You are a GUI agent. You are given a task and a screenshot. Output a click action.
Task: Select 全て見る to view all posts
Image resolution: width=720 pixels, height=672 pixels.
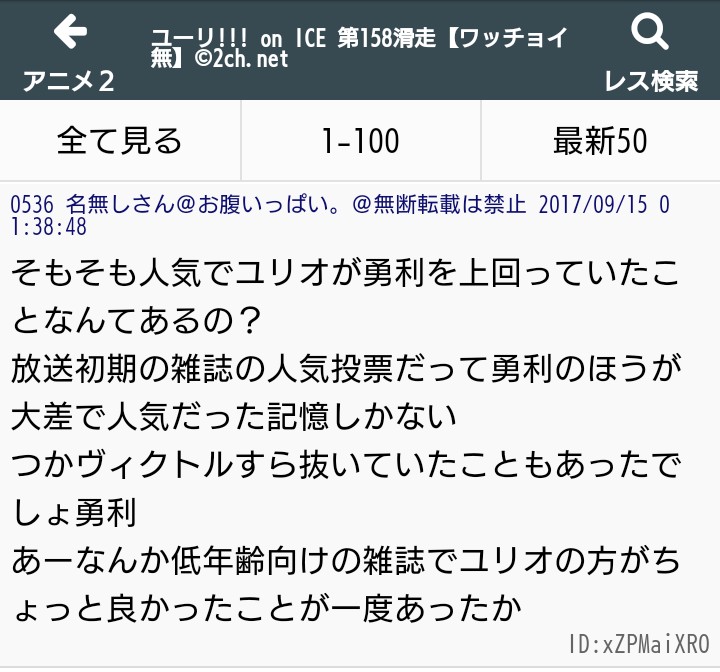pyautogui.click(x=120, y=141)
